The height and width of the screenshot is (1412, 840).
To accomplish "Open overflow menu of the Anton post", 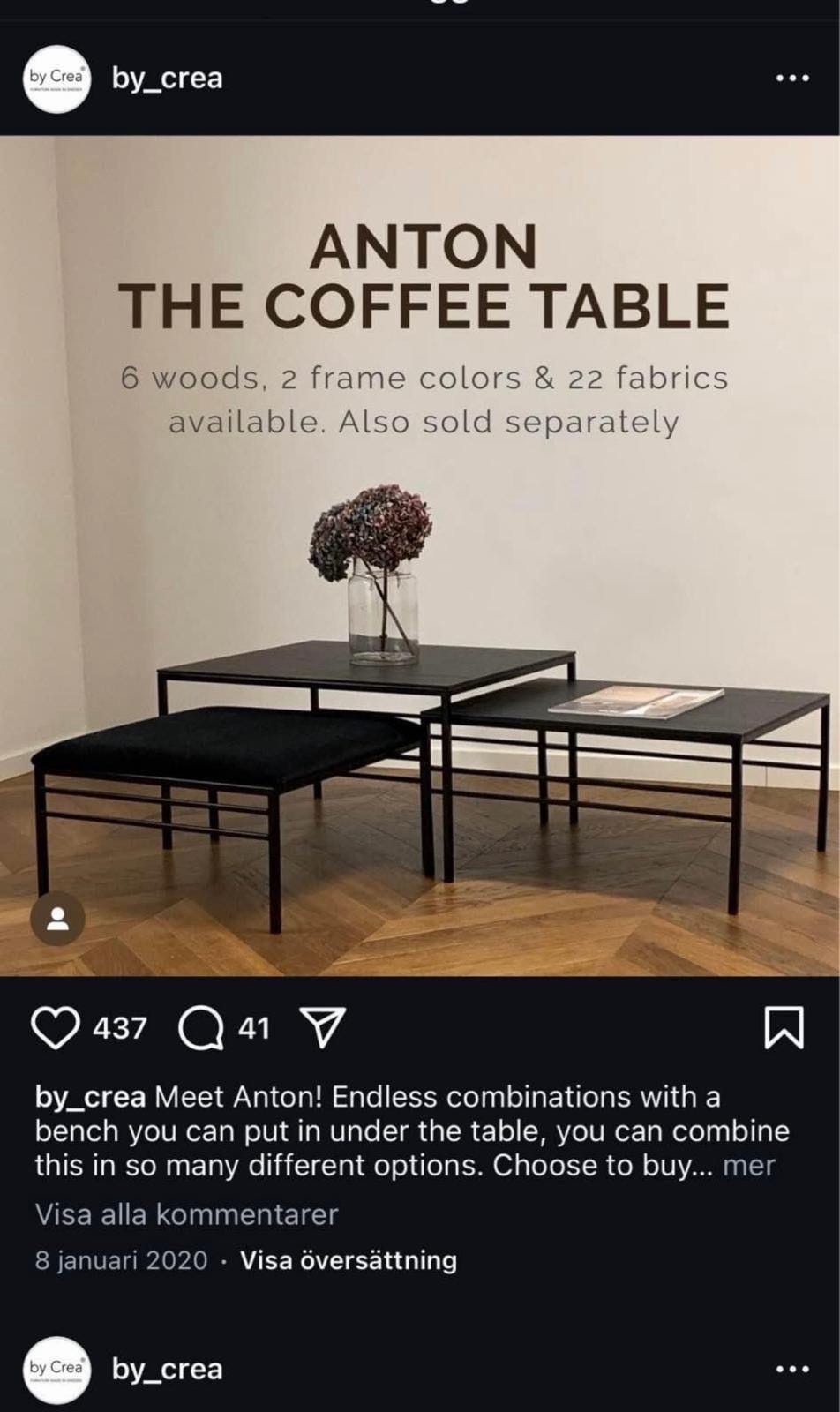I will (791, 79).
